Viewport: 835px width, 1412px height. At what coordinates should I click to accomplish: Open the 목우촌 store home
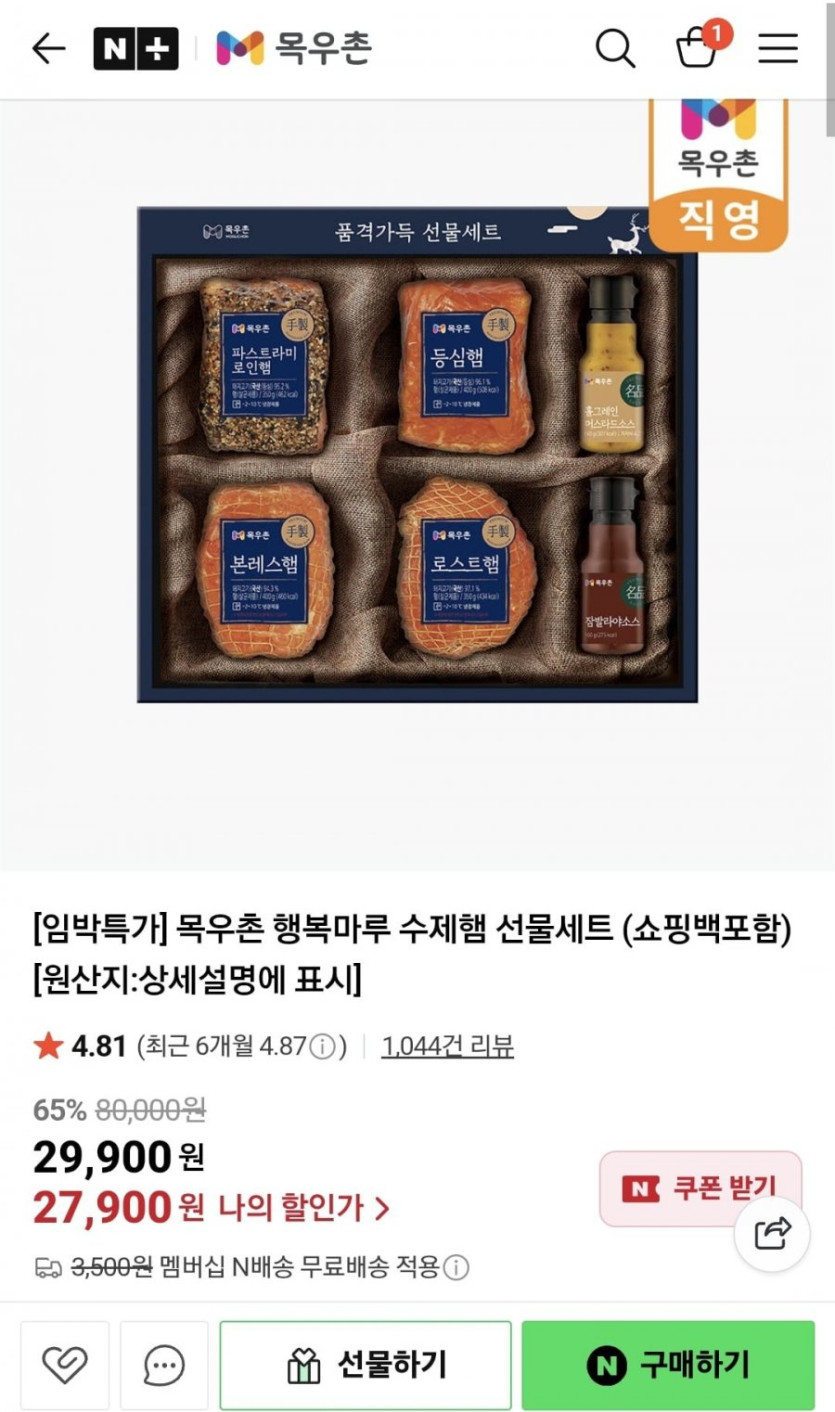[x=293, y=48]
